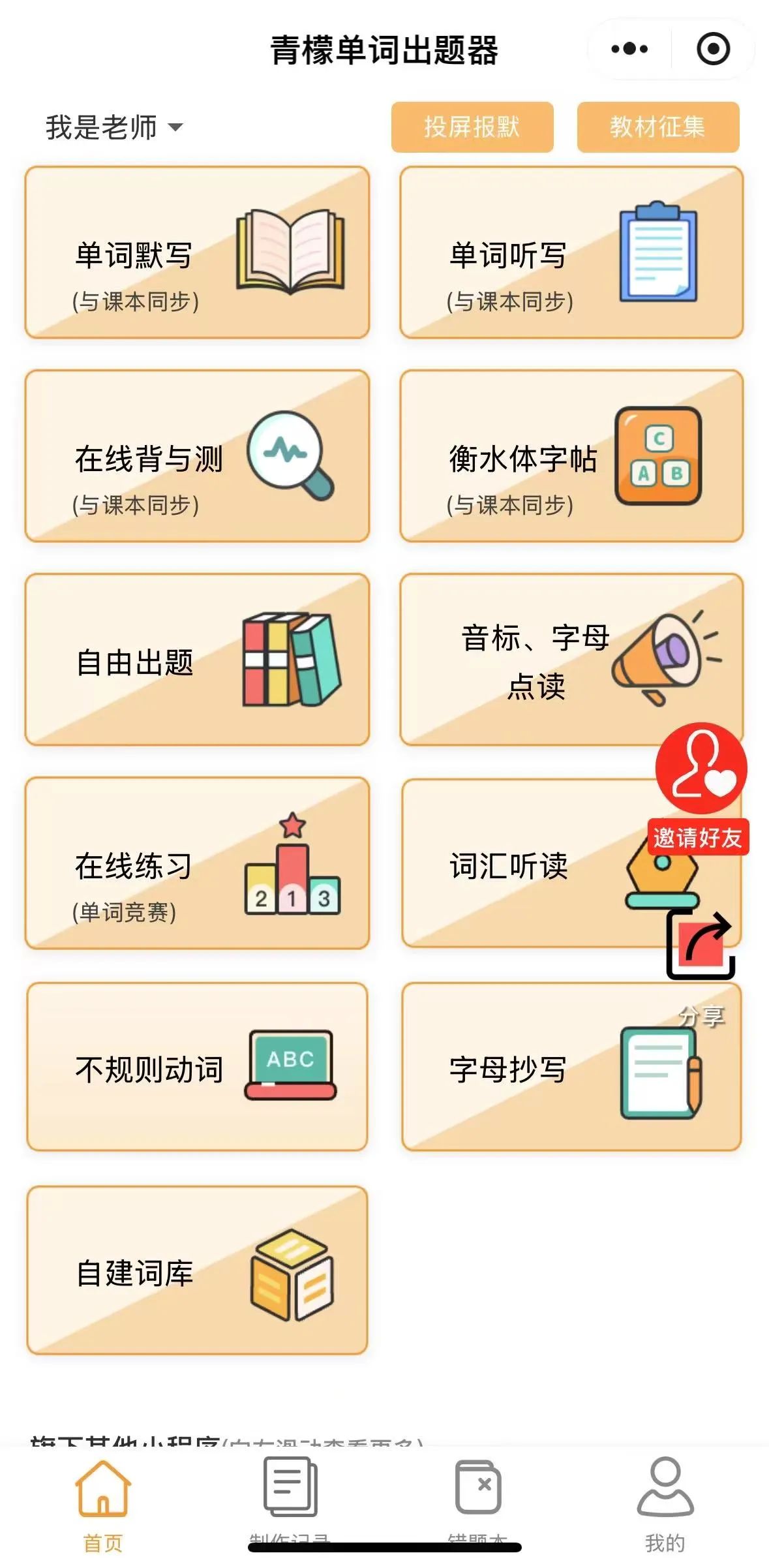769x1568 pixels.
Task: Open 教材征集 button
Action: pyautogui.click(x=657, y=127)
